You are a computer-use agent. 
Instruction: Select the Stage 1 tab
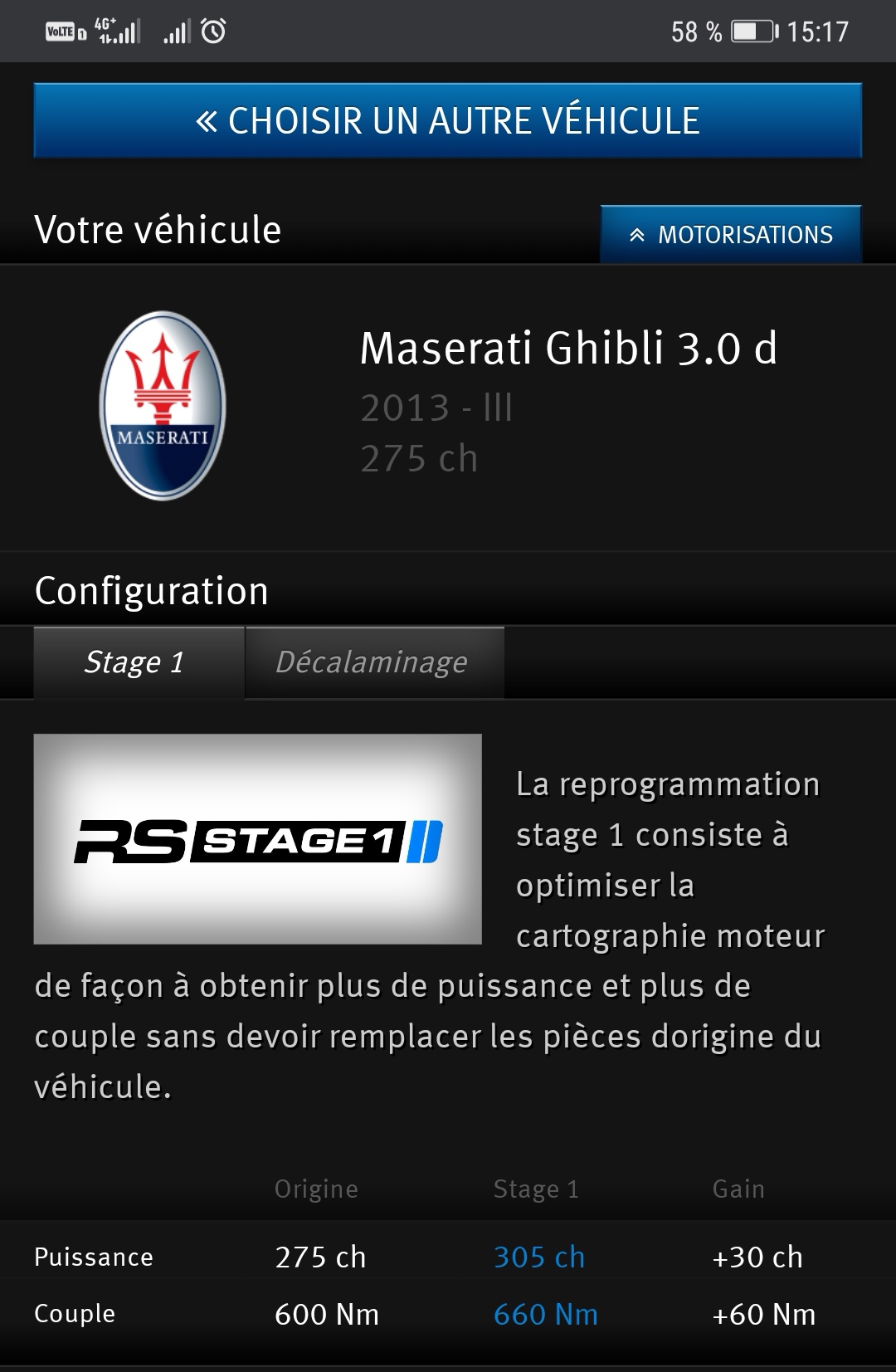139,662
